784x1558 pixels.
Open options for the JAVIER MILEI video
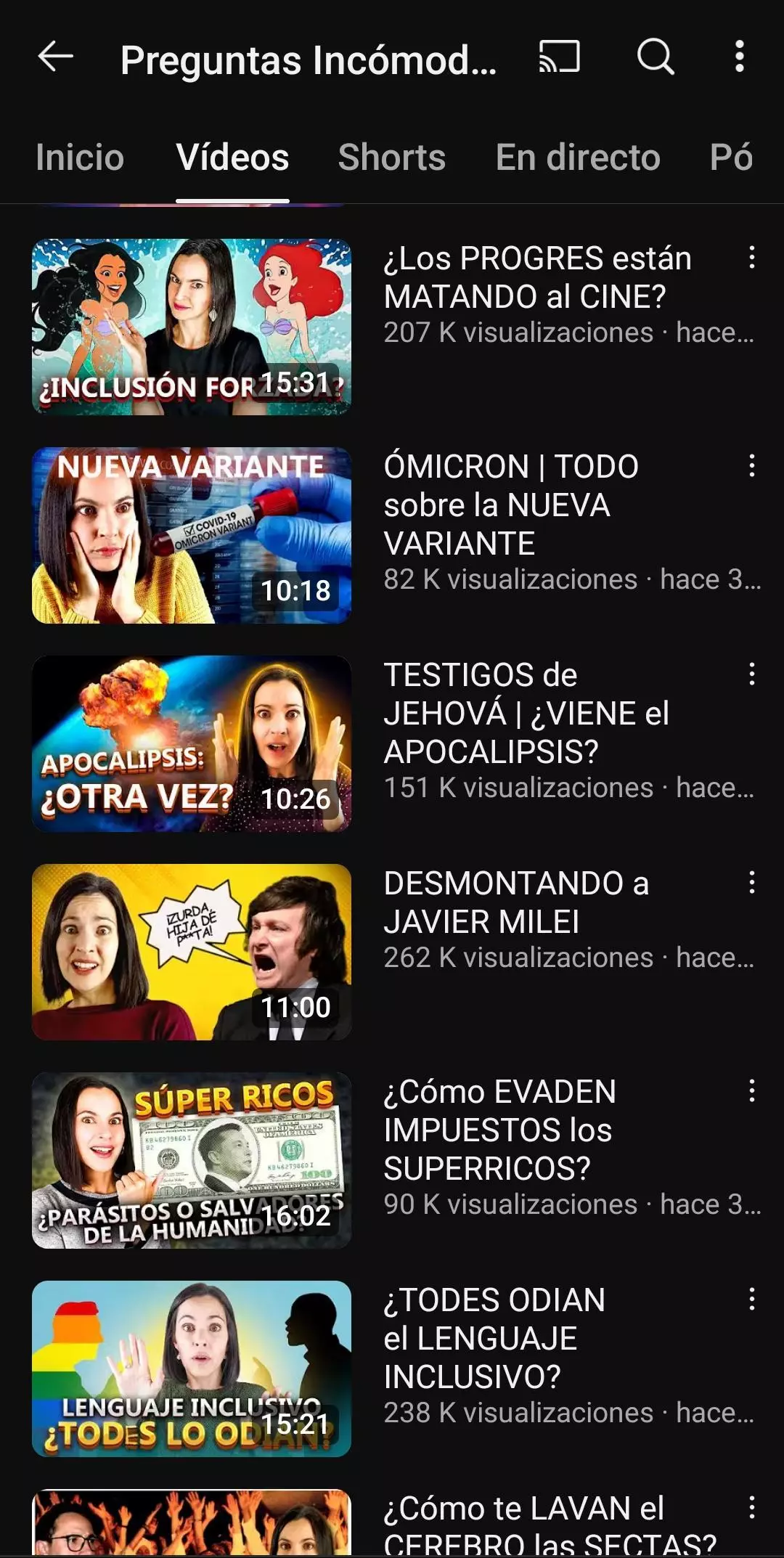coord(752,882)
